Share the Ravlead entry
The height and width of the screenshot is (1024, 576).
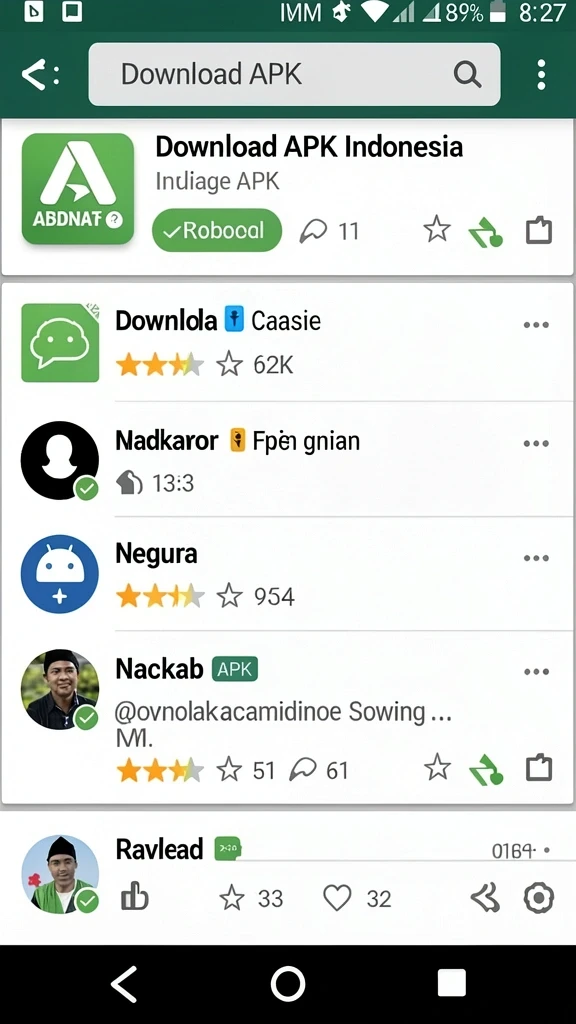[x=486, y=899]
